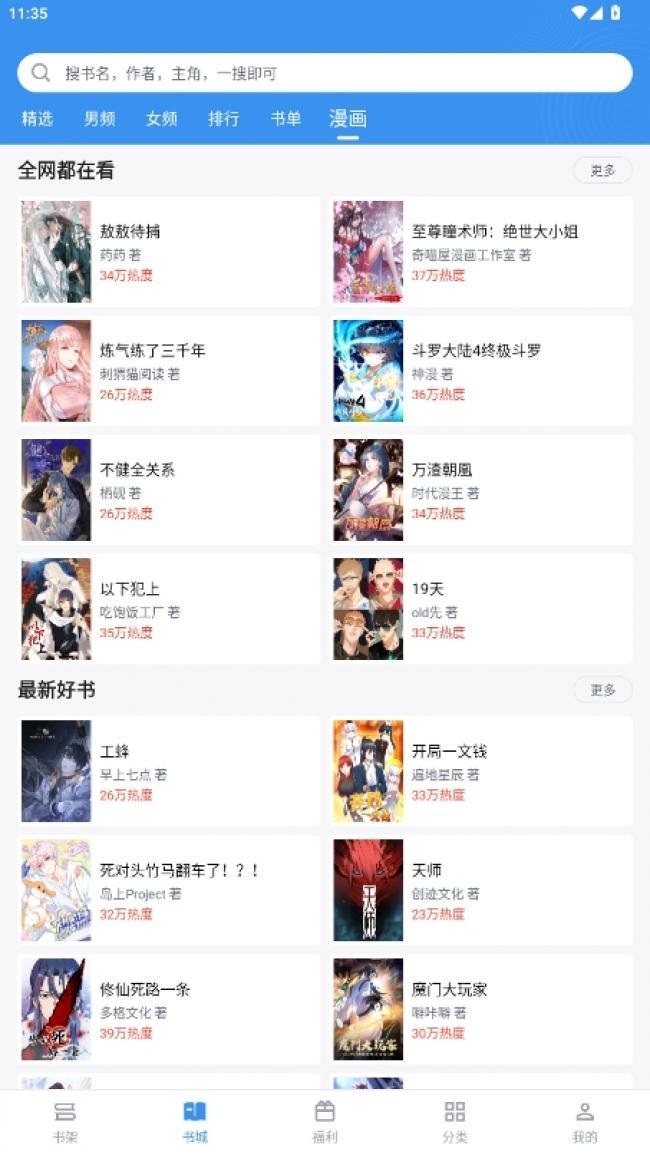Open the 排行 ranking tab

point(223,118)
